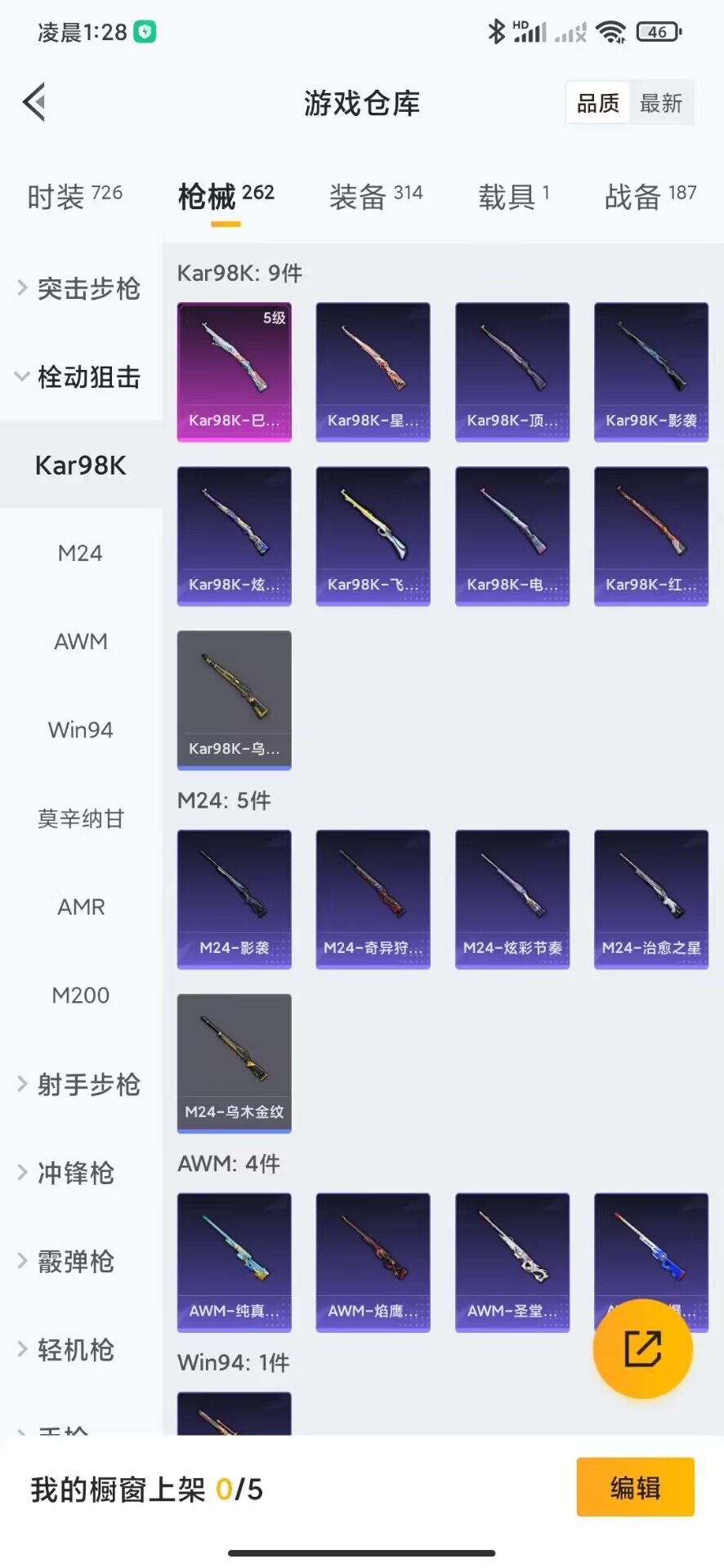This screenshot has height=1568, width=724.
Task: Select M24 in the sidebar
Action: pos(80,553)
